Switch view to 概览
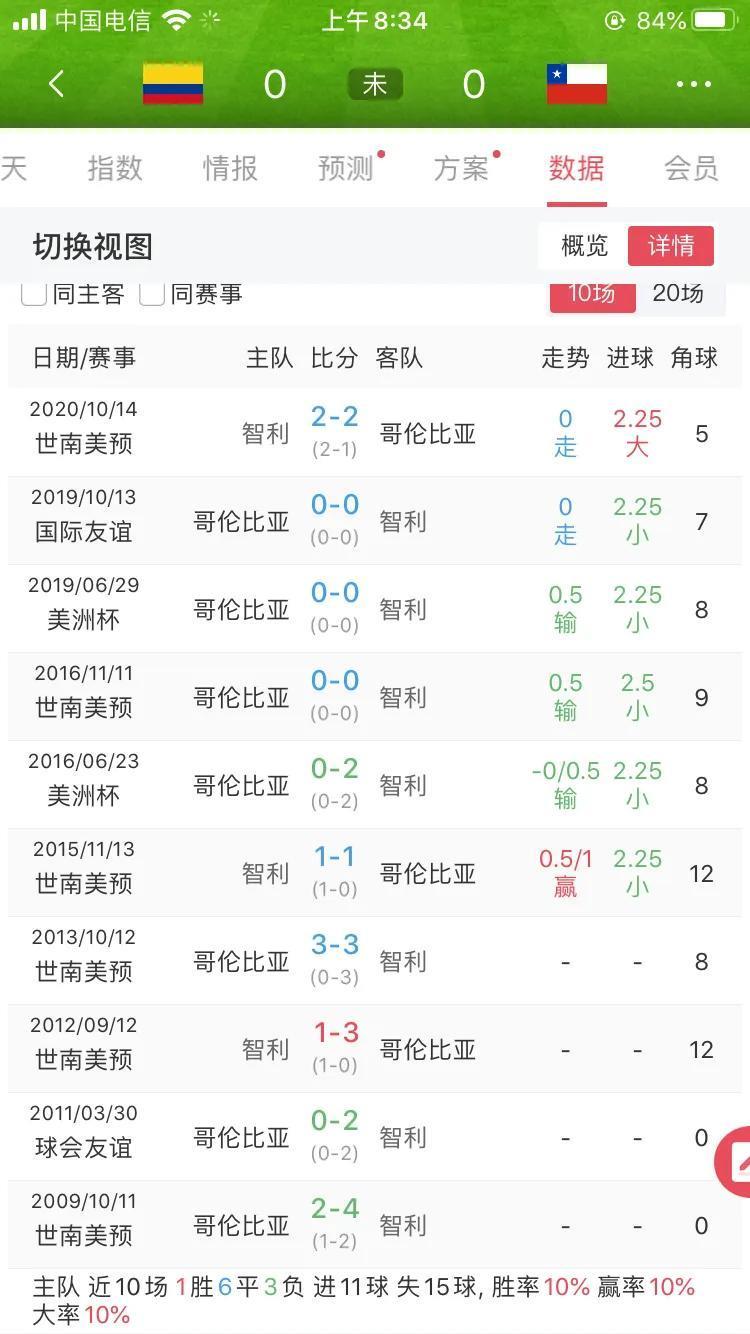 coord(584,245)
